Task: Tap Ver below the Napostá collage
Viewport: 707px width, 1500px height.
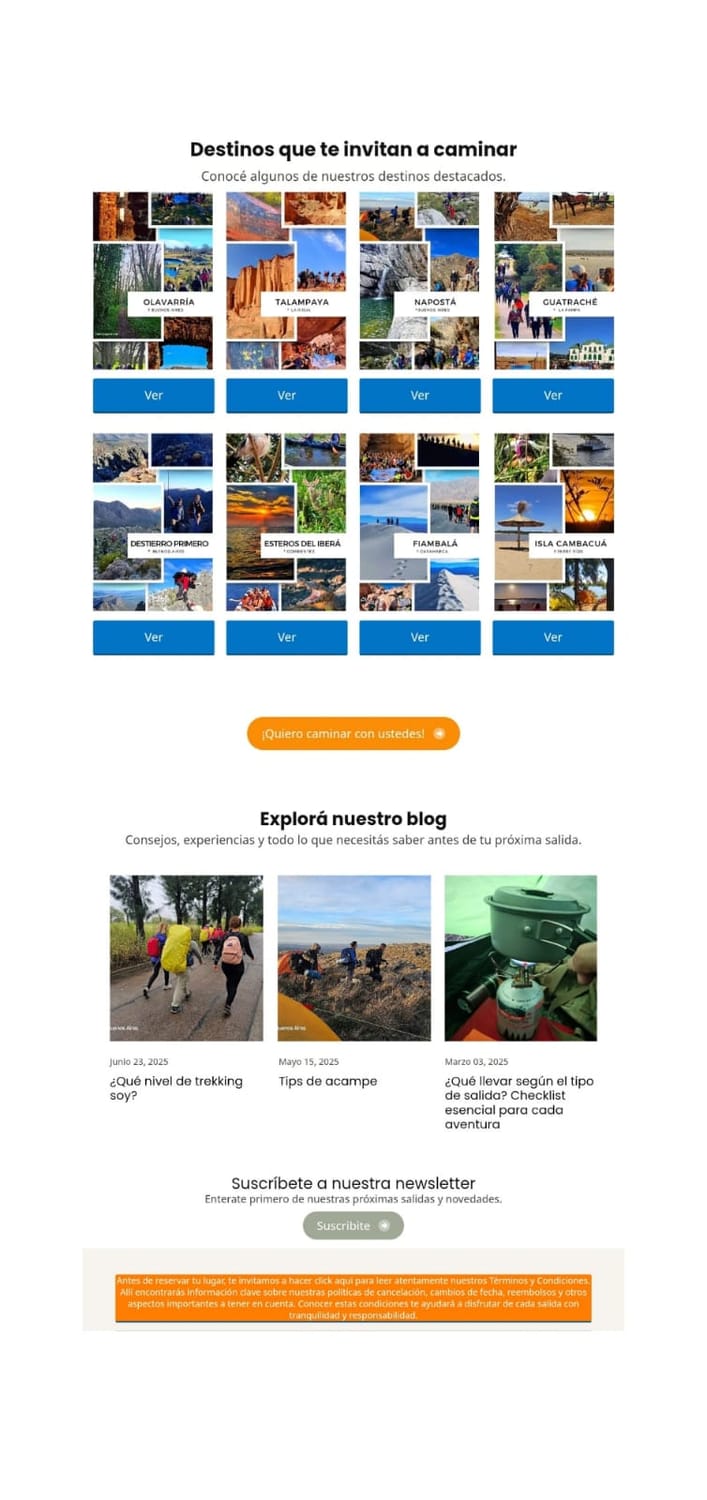Action: (x=419, y=395)
